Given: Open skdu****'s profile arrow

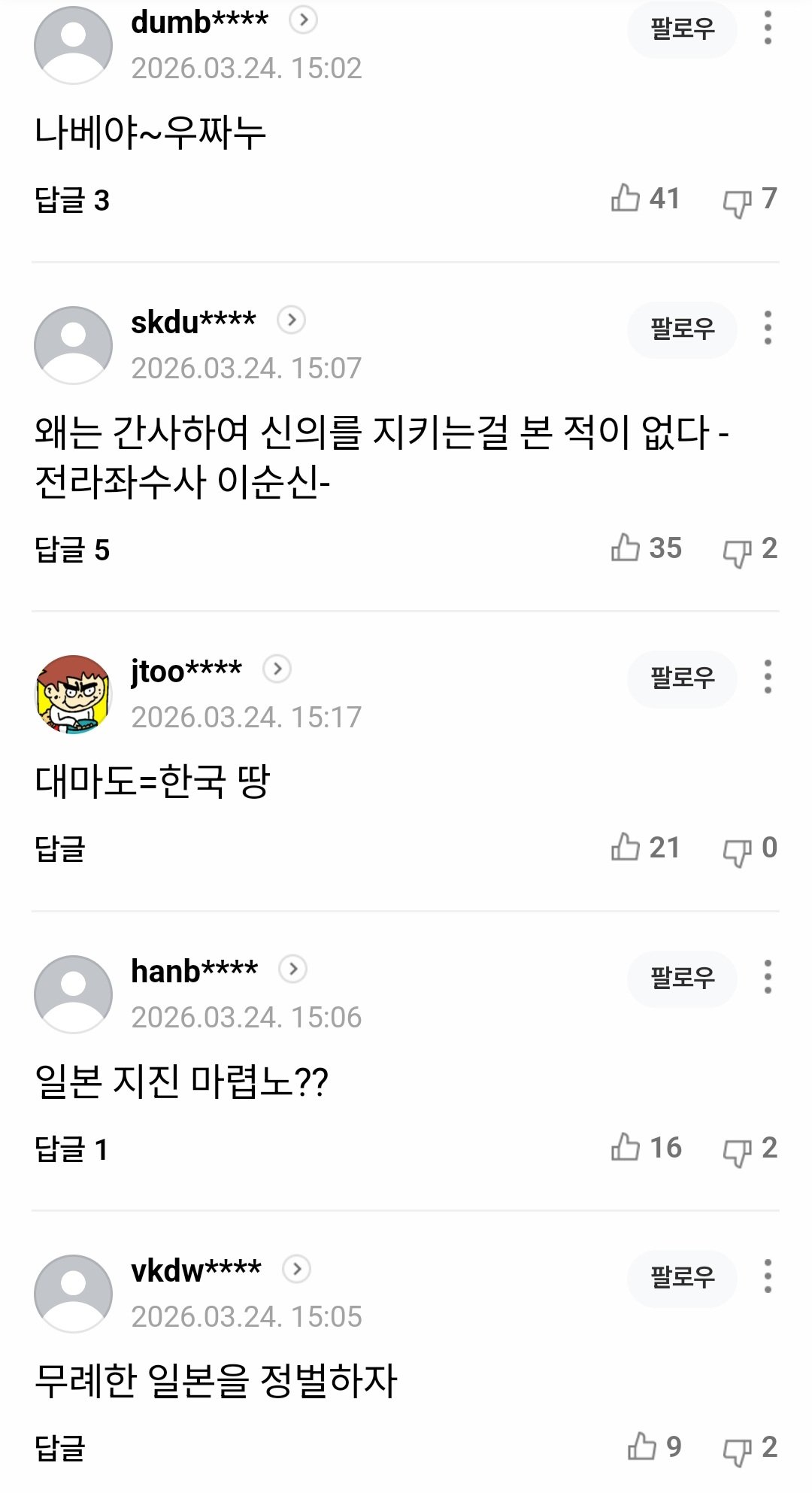Looking at the screenshot, I should [x=292, y=320].
